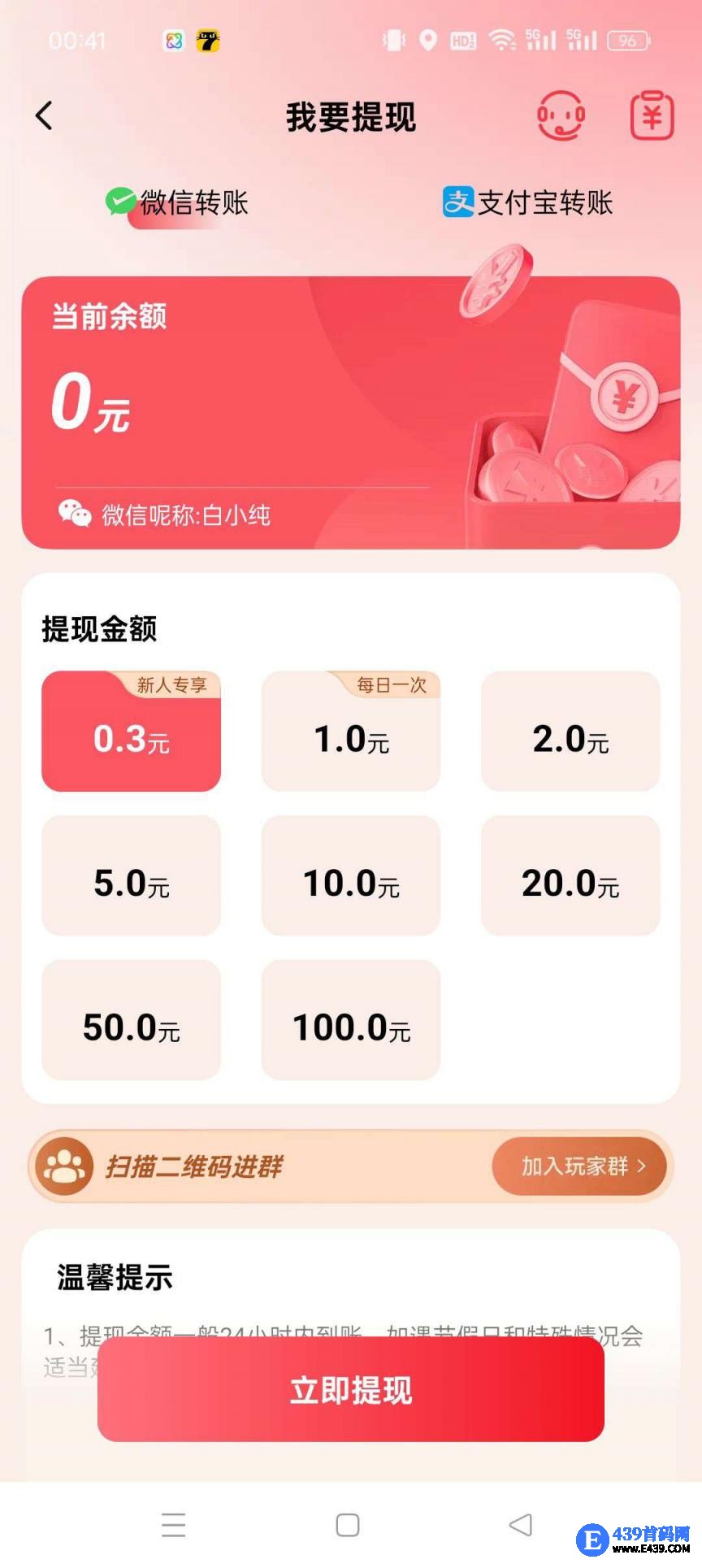Select the 0.3元 newcomer amount
Viewport: 702px width, 1568px height.
[x=131, y=732]
